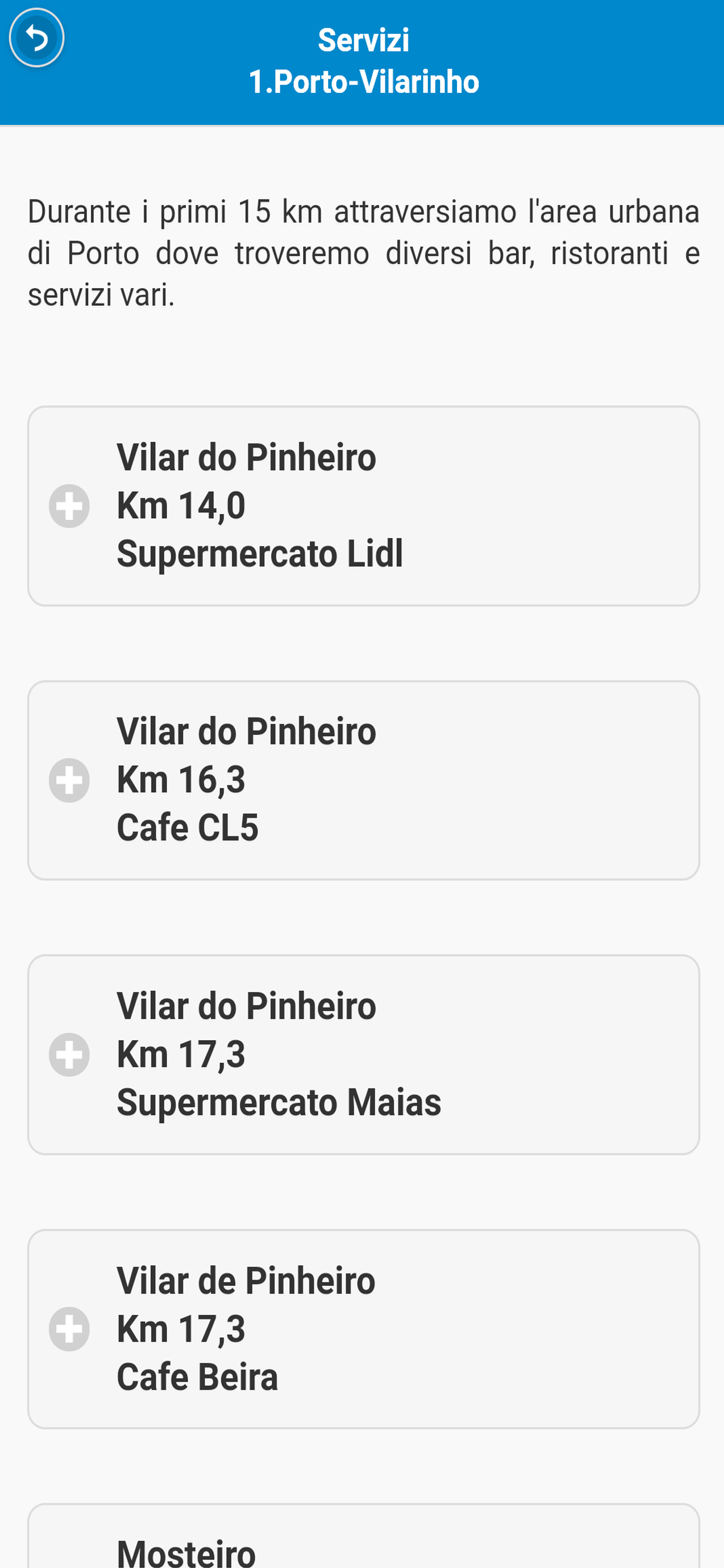The image size is (724, 1568).
Task: Expand the Cafe Beira card
Action: (363, 1329)
